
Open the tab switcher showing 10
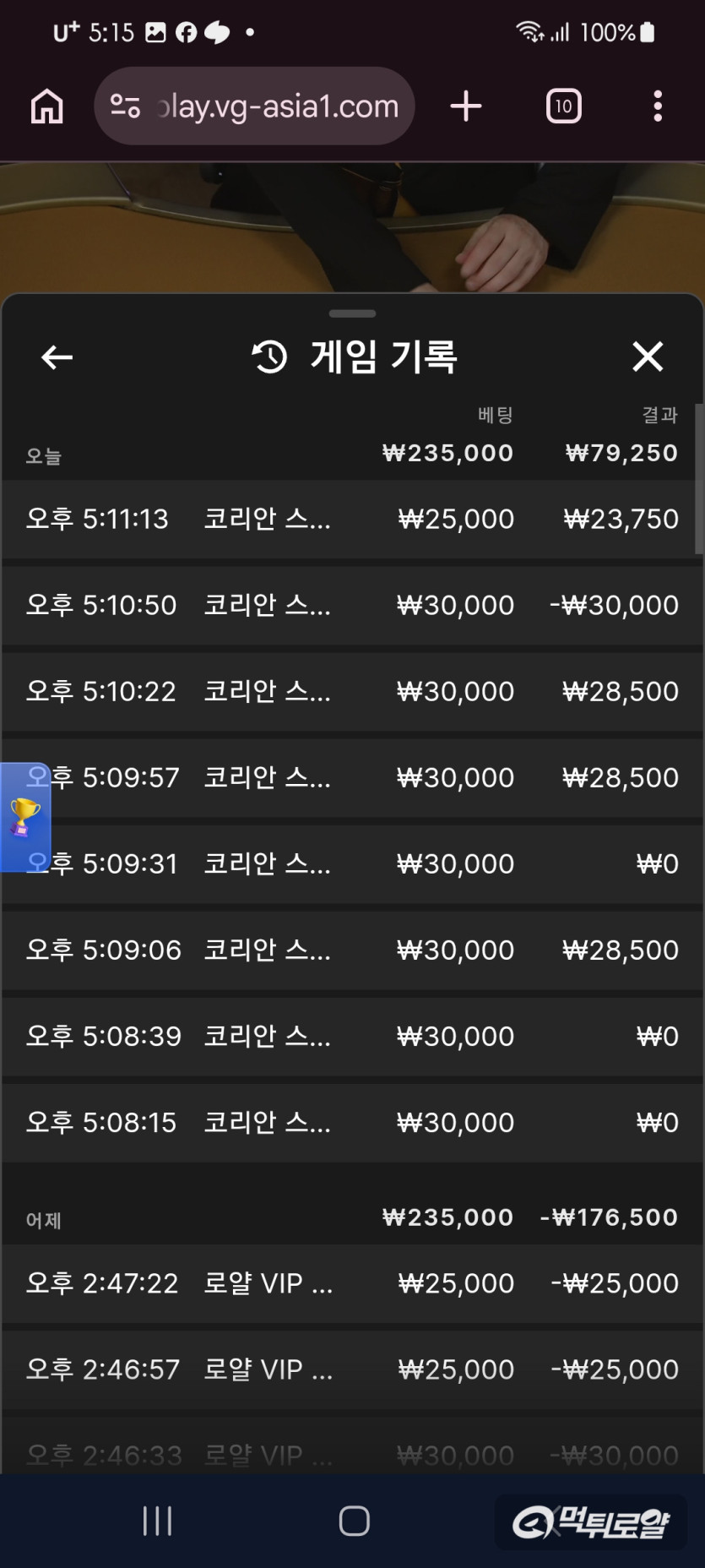(564, 106)
